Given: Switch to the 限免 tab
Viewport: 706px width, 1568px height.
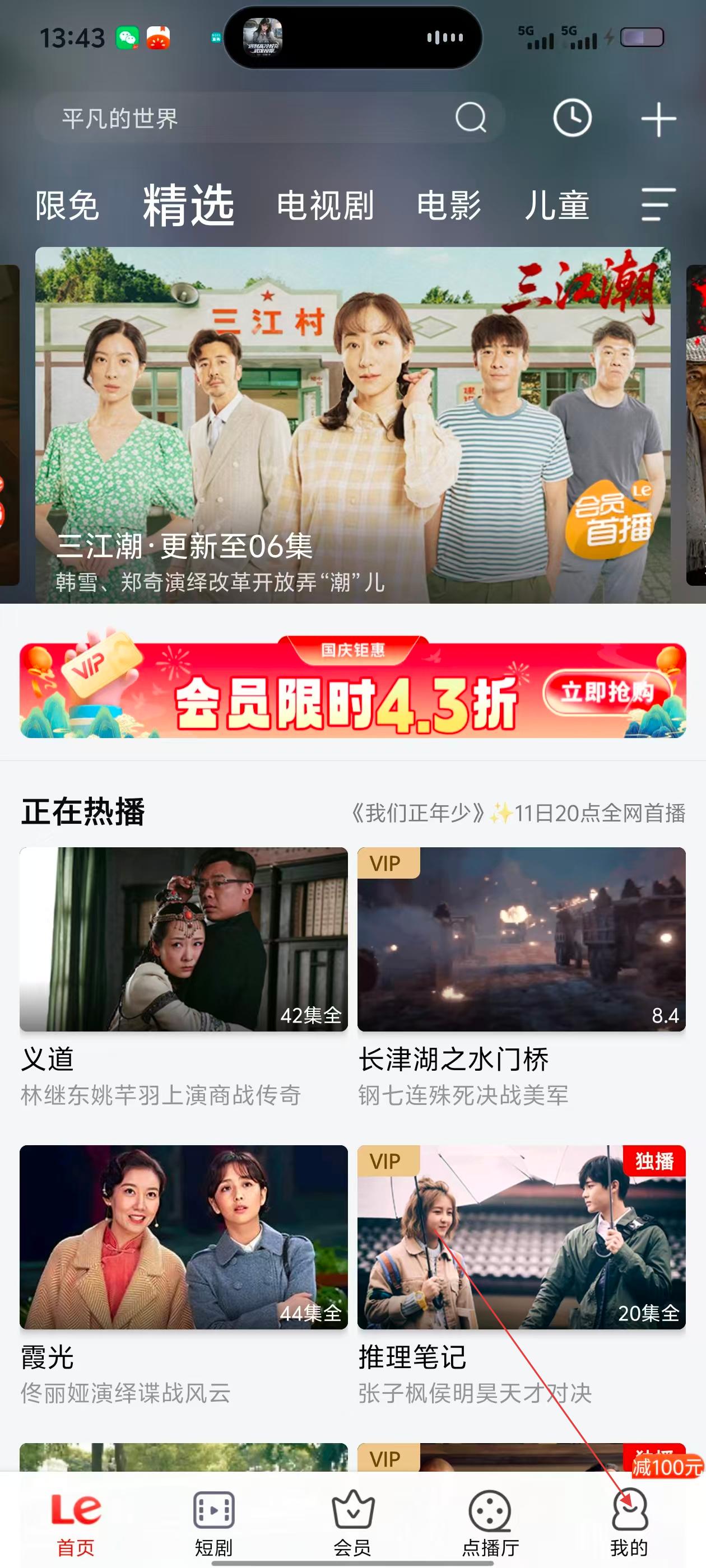Looking at the screenshot, I should pyautogui.click(x=67, y=205).
